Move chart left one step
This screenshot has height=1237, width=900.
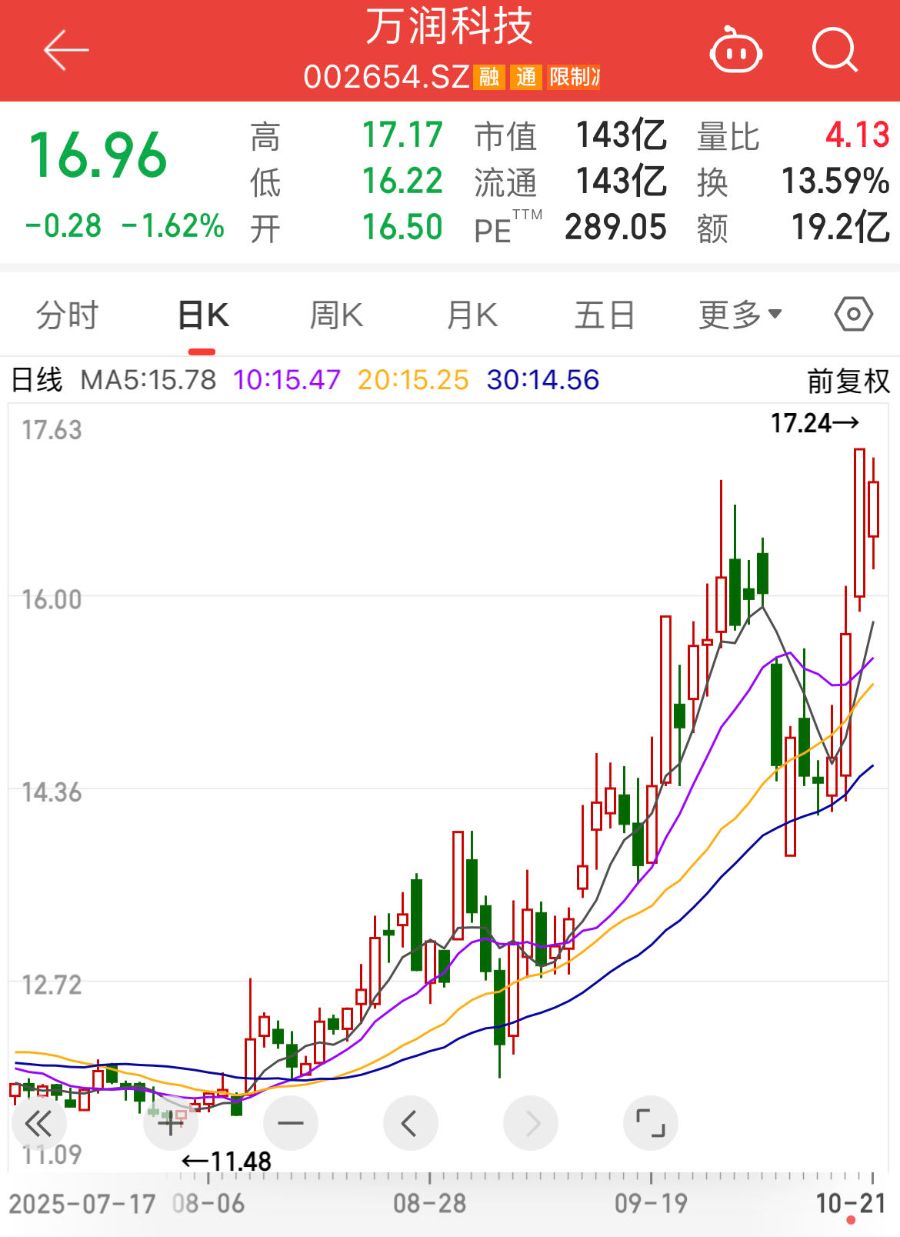click(410, 1124)
